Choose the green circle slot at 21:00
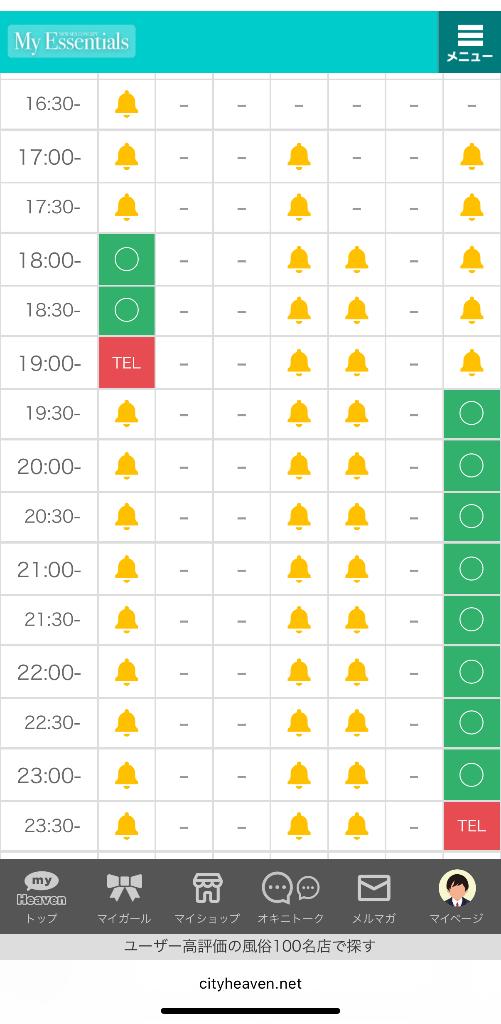 tap(472, 569)
